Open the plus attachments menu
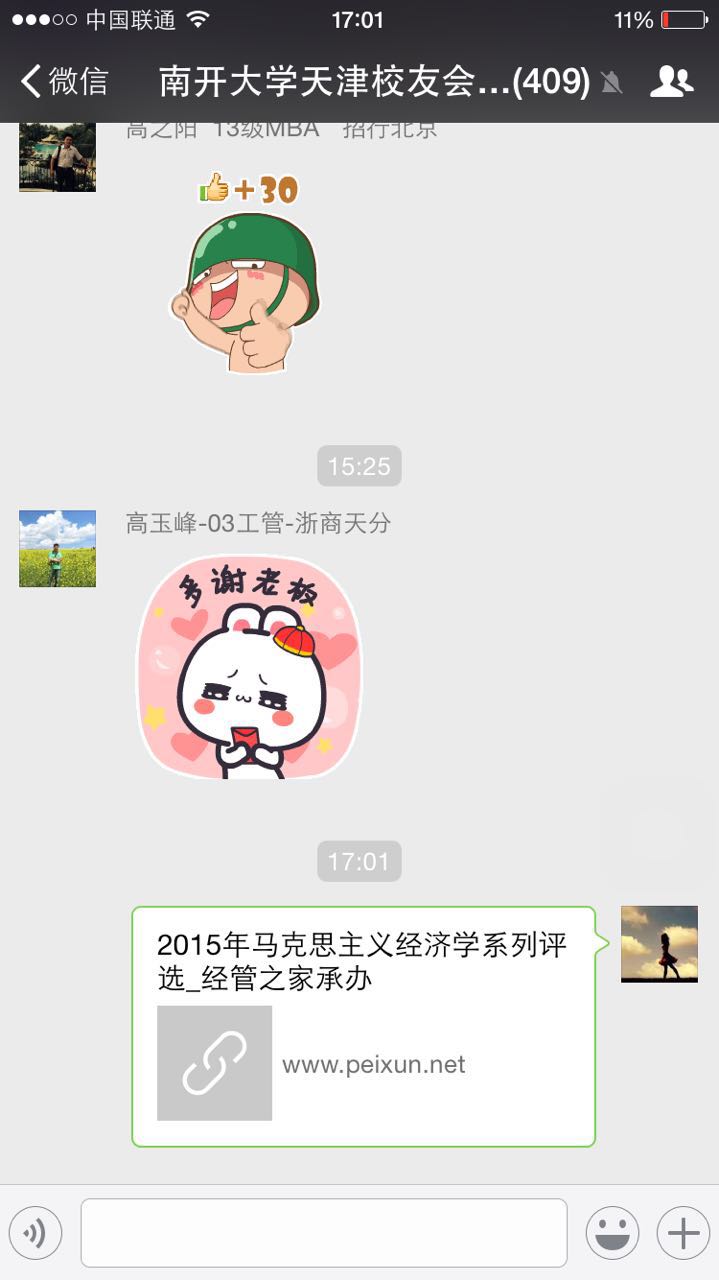Viewport: 719px width, 1280px height. [x=683, y=1233]
